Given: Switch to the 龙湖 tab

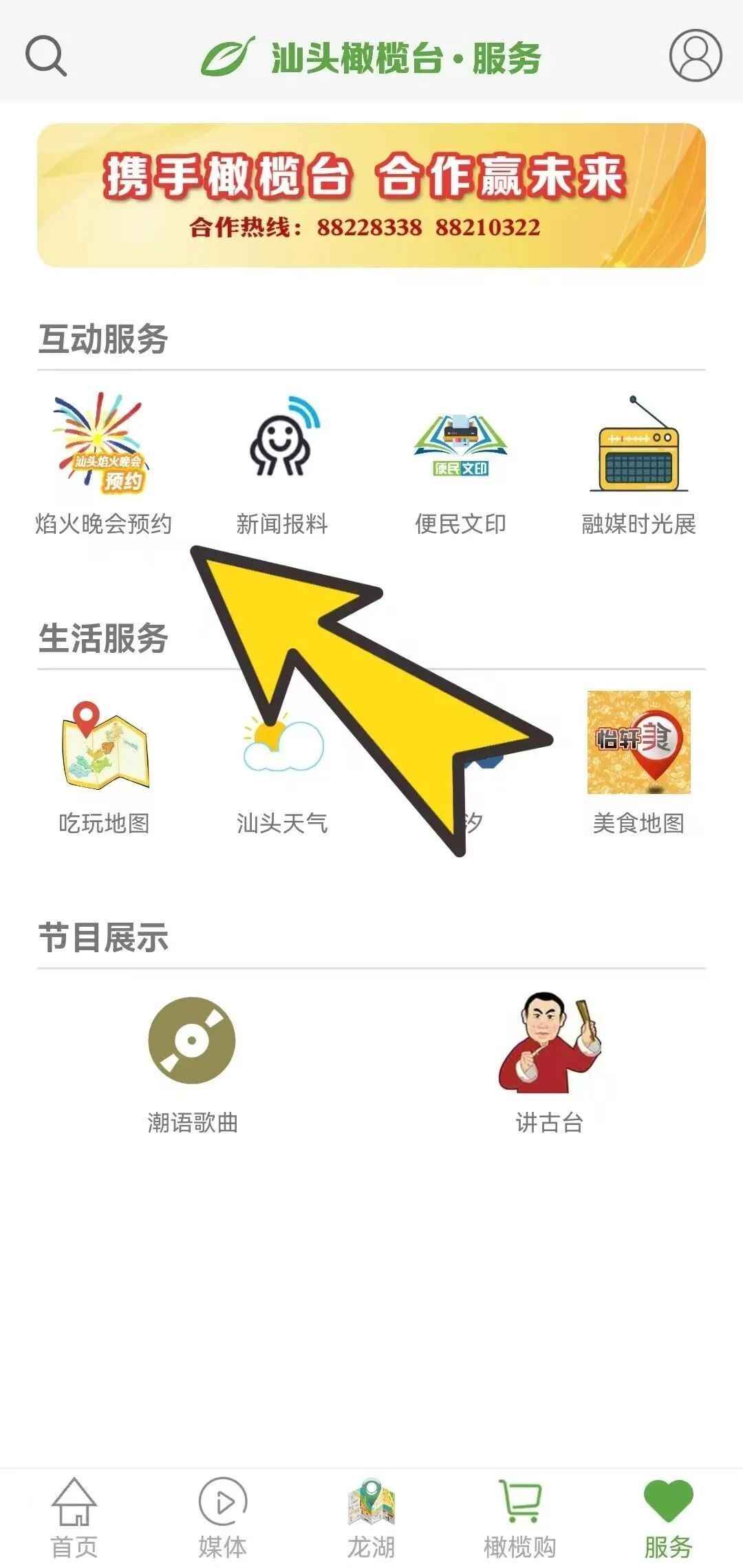Looking at the screenshot, I should coord(371,1518).
